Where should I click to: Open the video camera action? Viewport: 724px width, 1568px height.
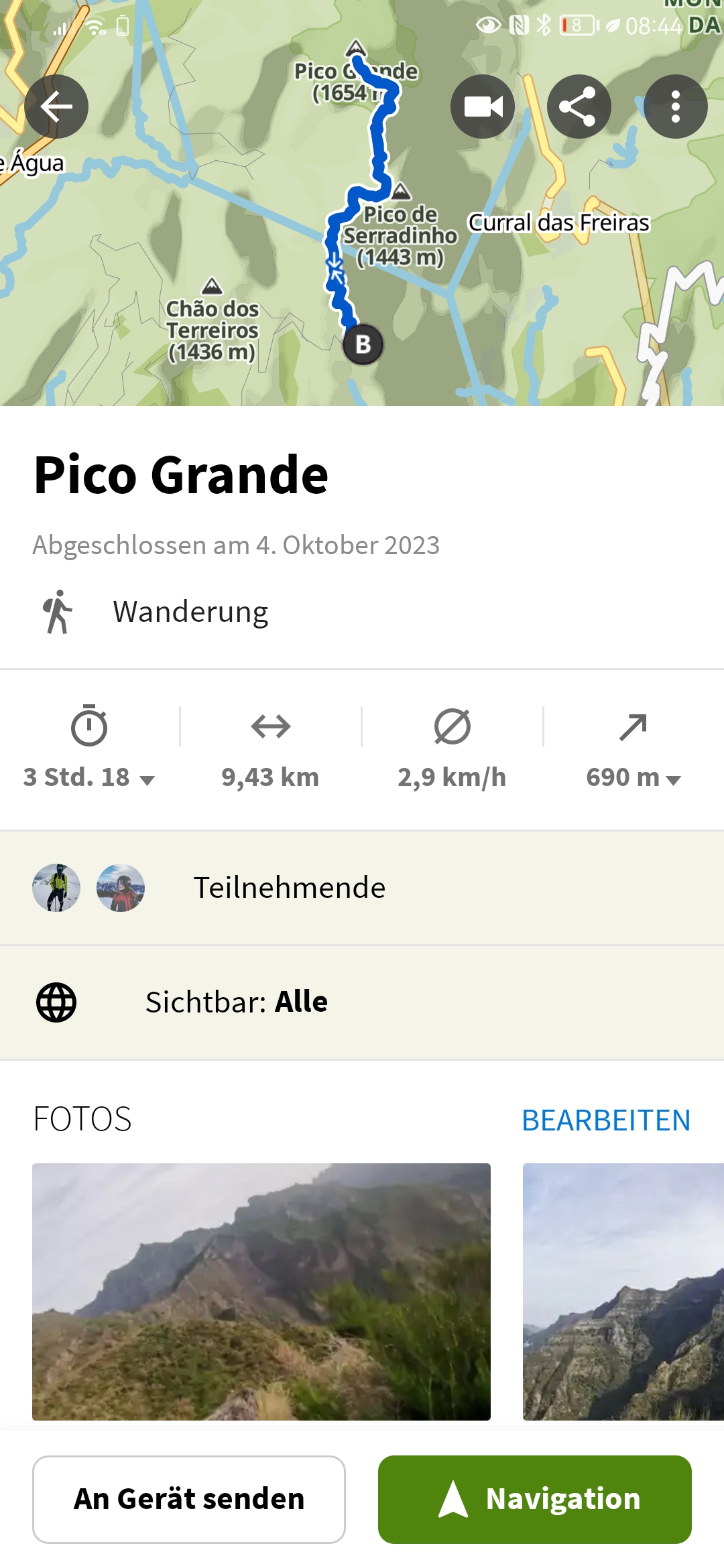click(x=483, y=107)
